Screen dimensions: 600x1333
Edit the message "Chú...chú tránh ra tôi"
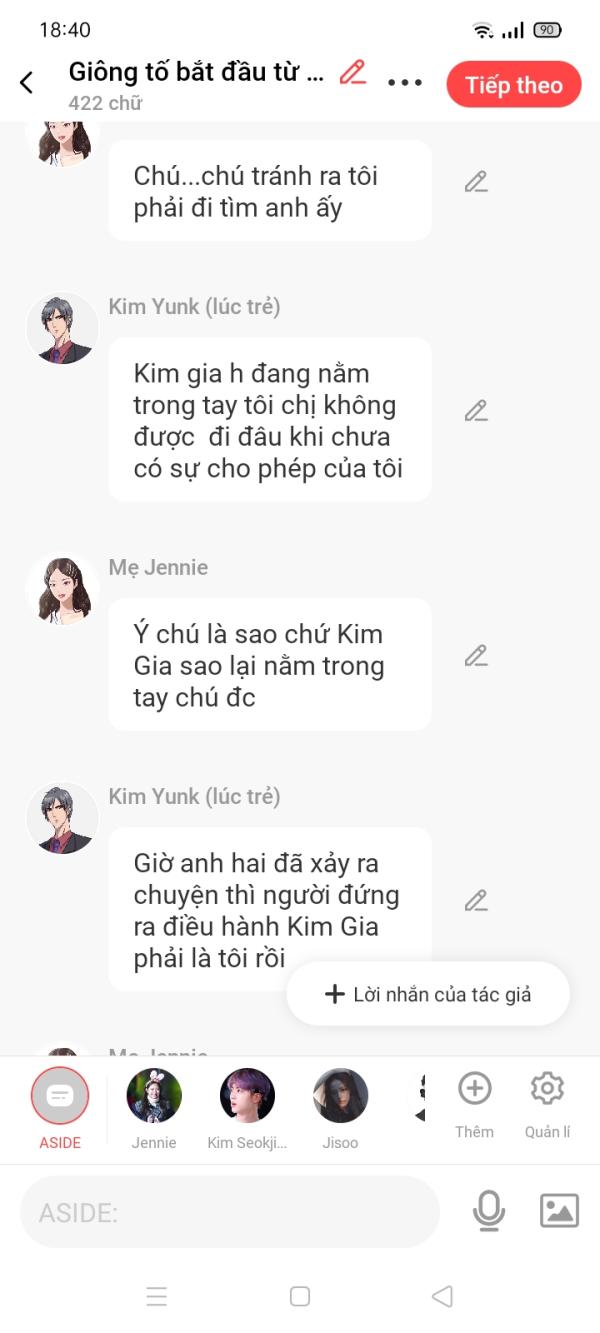click(476, 182)
